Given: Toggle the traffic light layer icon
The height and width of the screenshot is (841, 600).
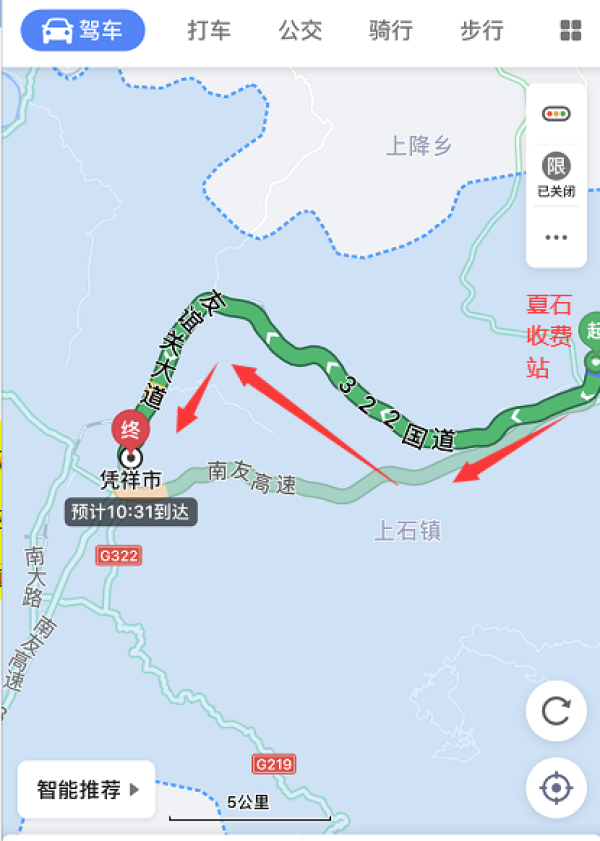Looking at the screenshot, I should click(555, 114).
